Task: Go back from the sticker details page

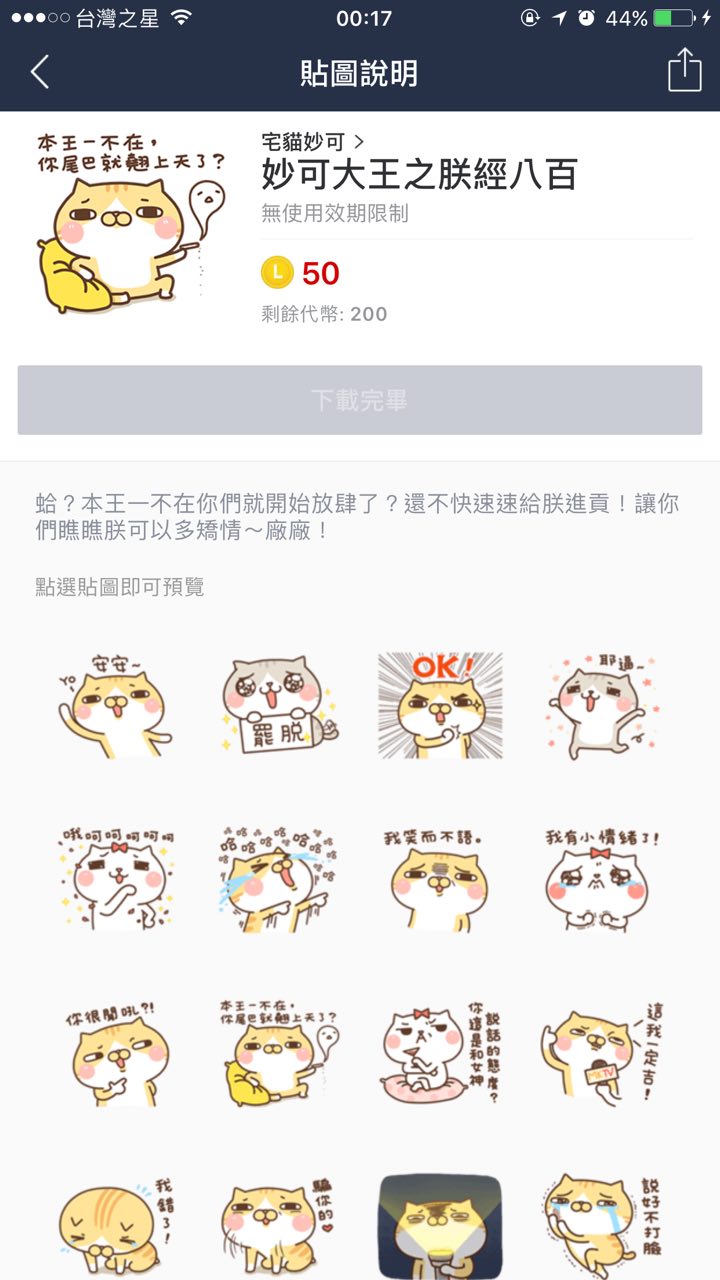Action: [40, 73]
